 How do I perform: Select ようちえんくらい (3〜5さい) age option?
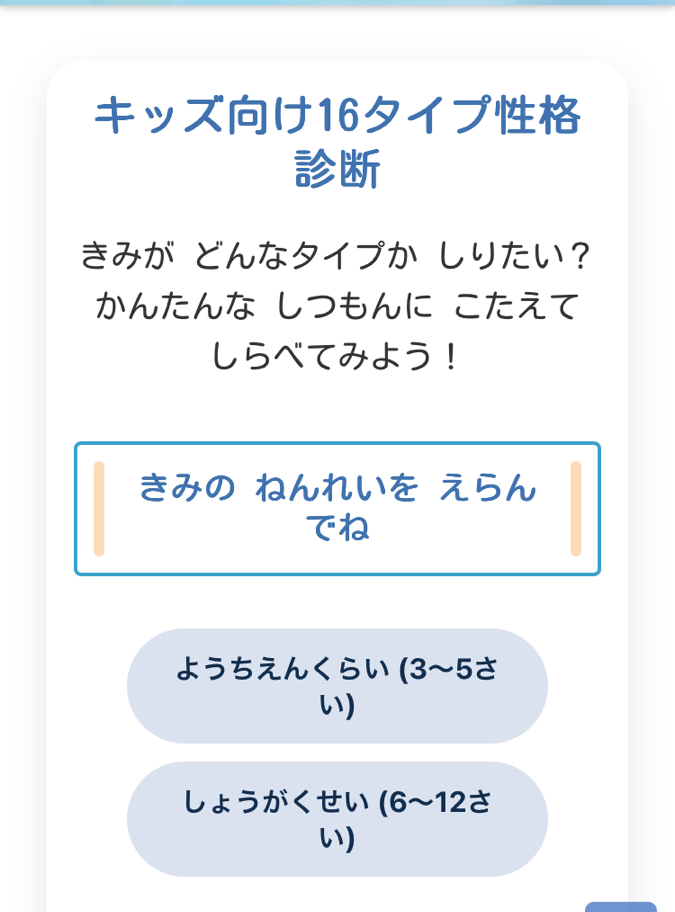pos(337,686)
